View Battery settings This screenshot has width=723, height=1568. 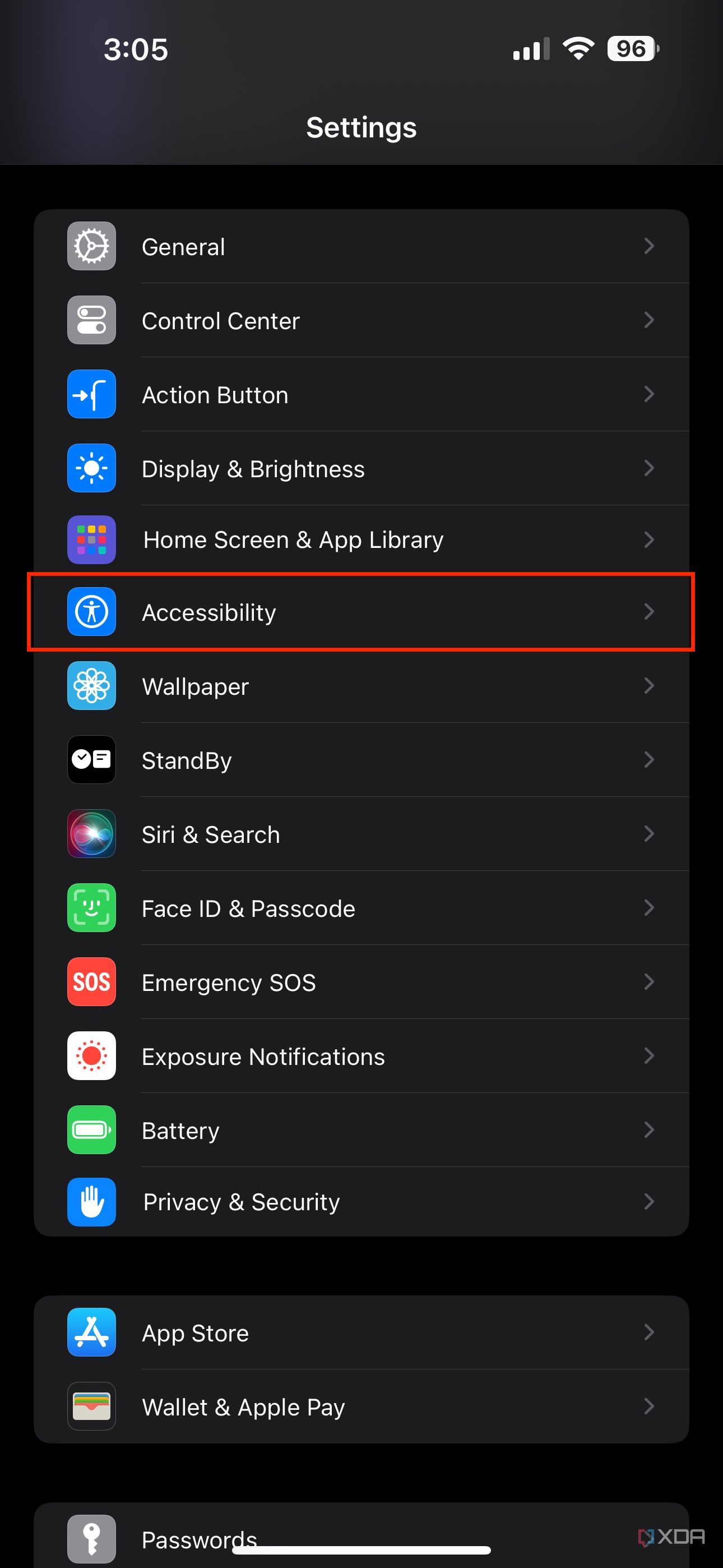pyautogui.click(x=361, y=1131)
